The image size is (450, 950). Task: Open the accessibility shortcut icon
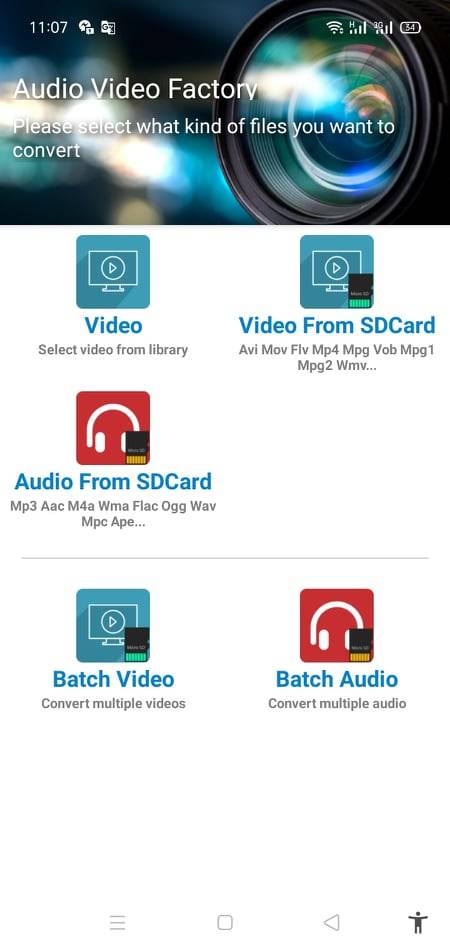point(418,922)
